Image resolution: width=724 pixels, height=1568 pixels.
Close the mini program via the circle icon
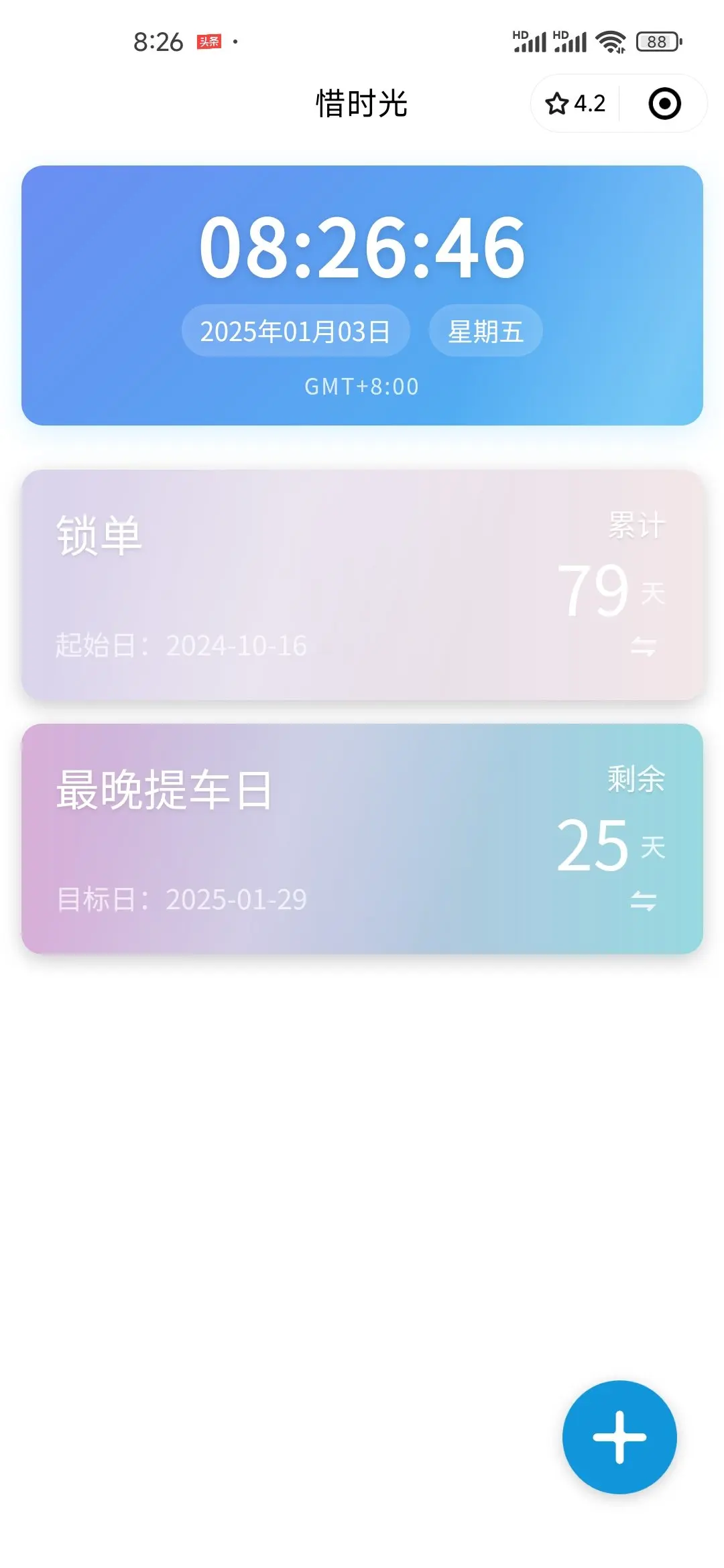point(665,104)
